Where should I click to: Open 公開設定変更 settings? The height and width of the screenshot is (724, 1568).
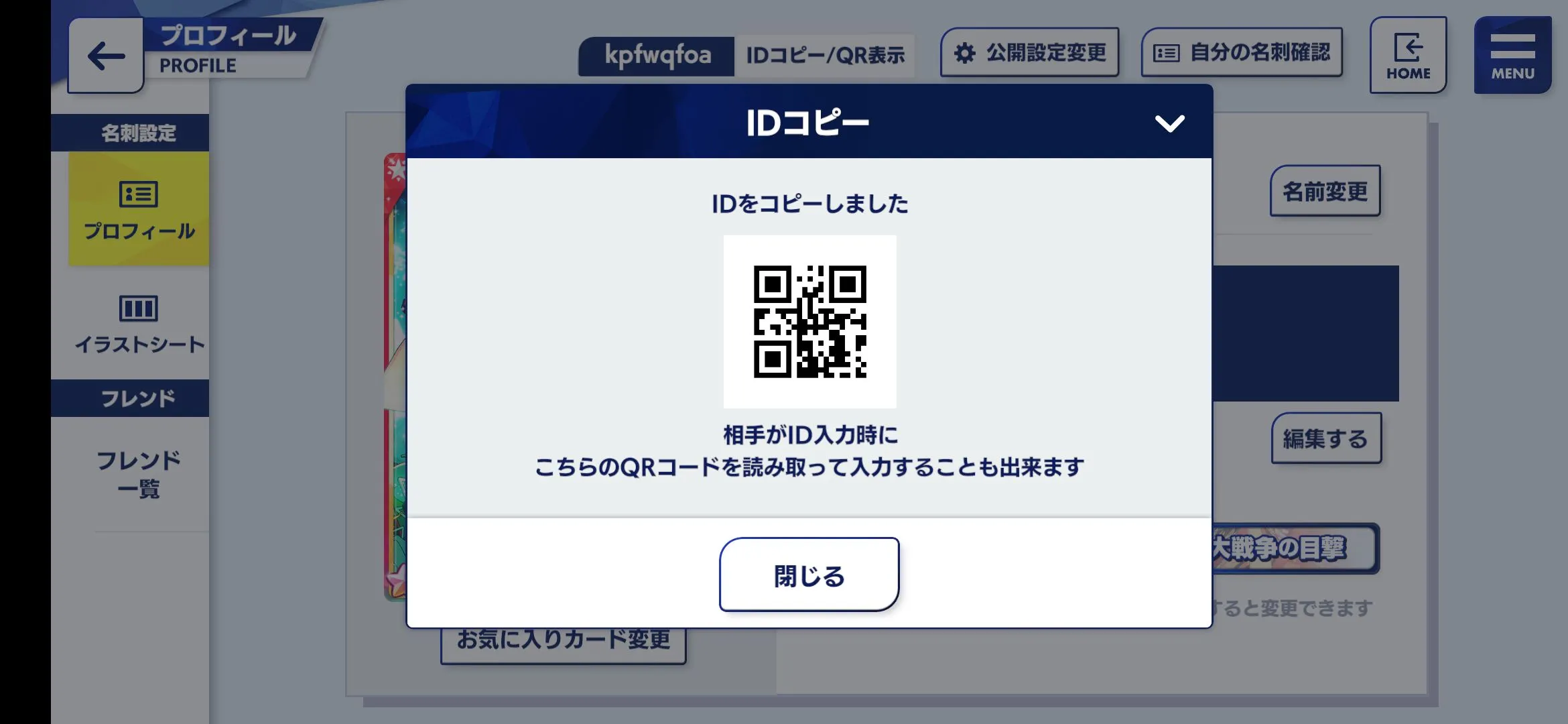coord(1030,53)
